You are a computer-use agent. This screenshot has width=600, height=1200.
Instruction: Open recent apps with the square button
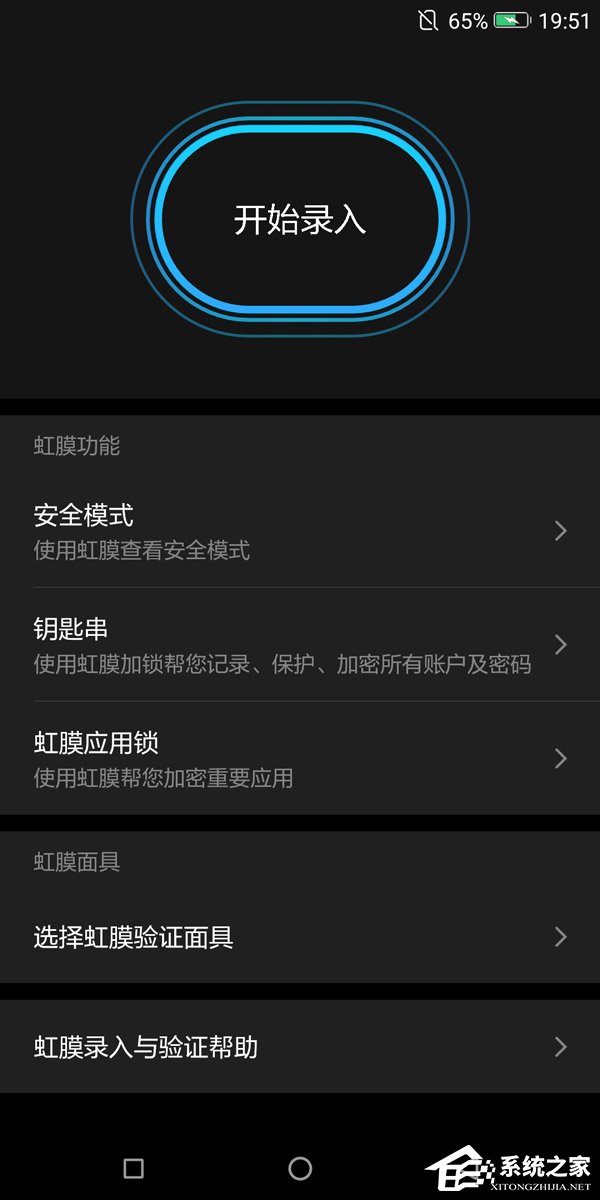point(133,1168)
